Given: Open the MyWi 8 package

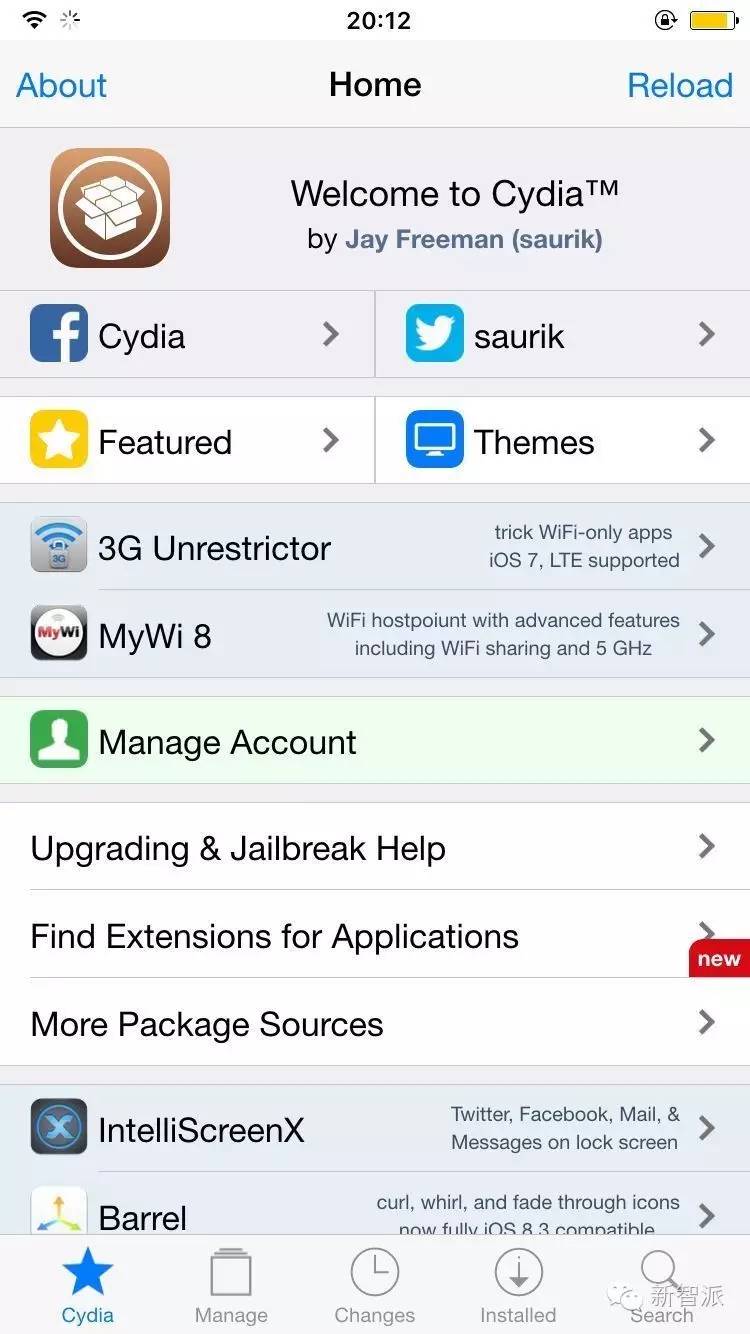Looking at the screenshot, I should 375,635.
